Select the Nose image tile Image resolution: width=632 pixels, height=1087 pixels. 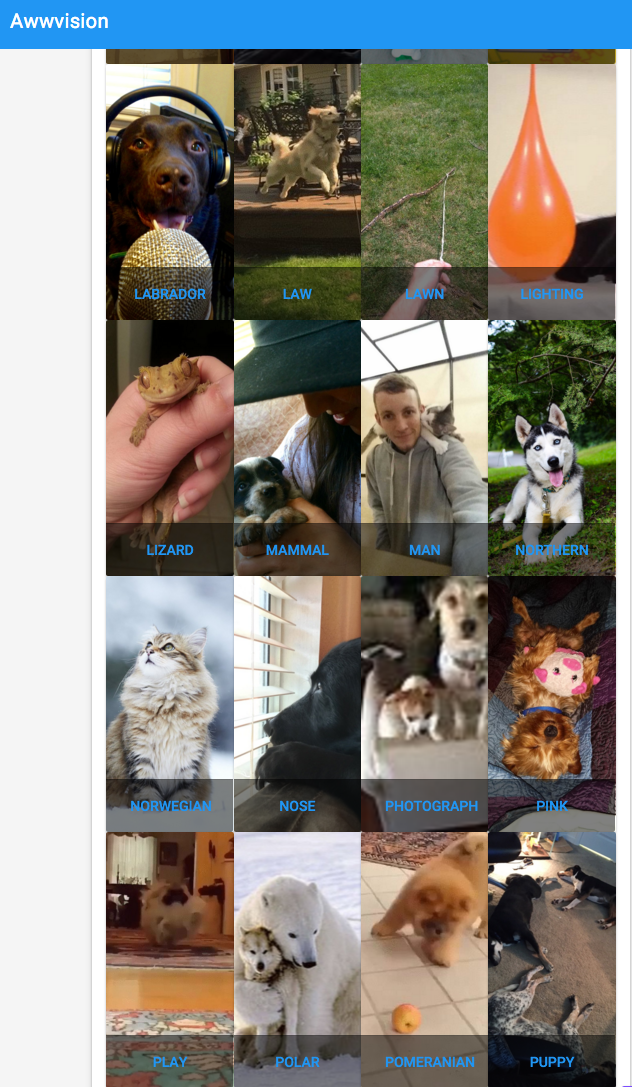[297, 703]
